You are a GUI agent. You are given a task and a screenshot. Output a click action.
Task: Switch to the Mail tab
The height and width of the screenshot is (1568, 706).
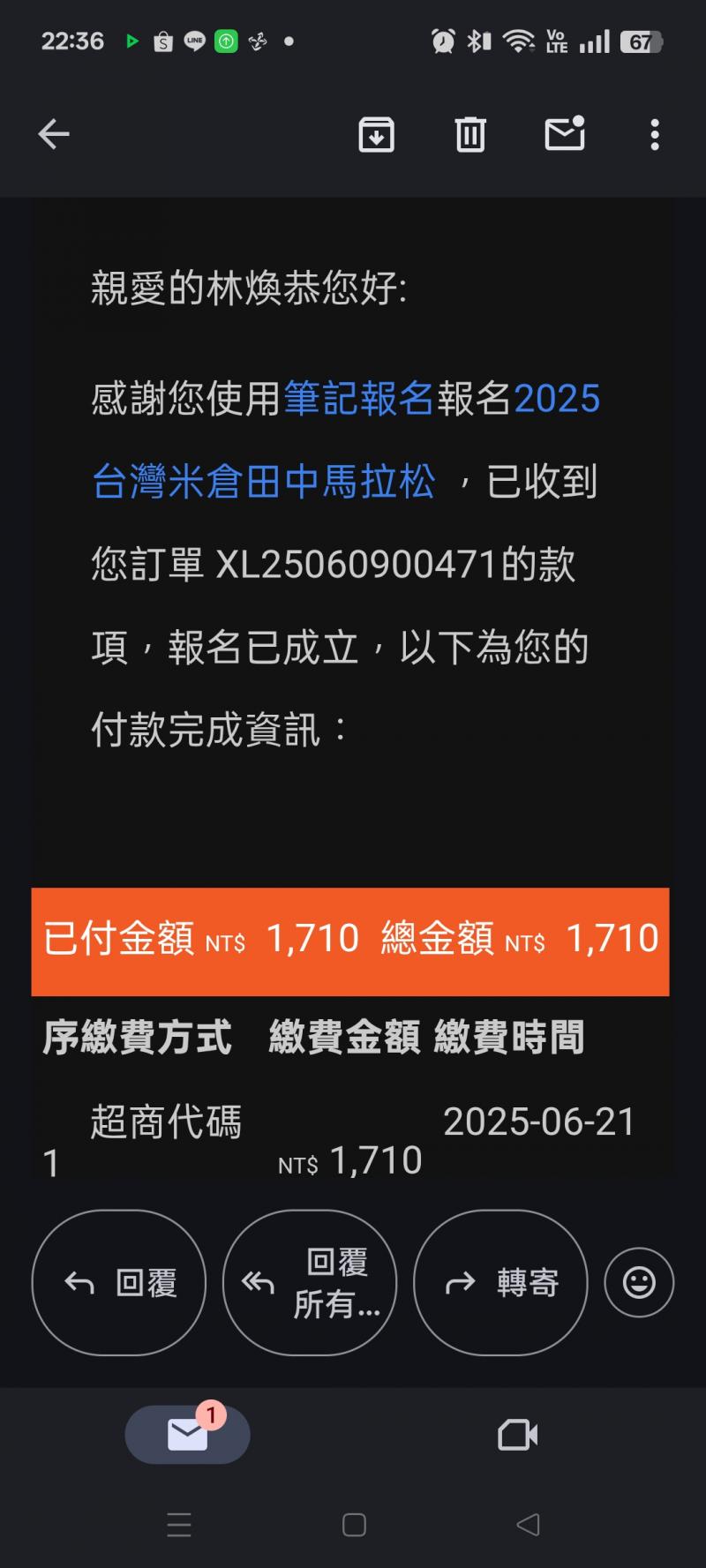point(187,1434)
